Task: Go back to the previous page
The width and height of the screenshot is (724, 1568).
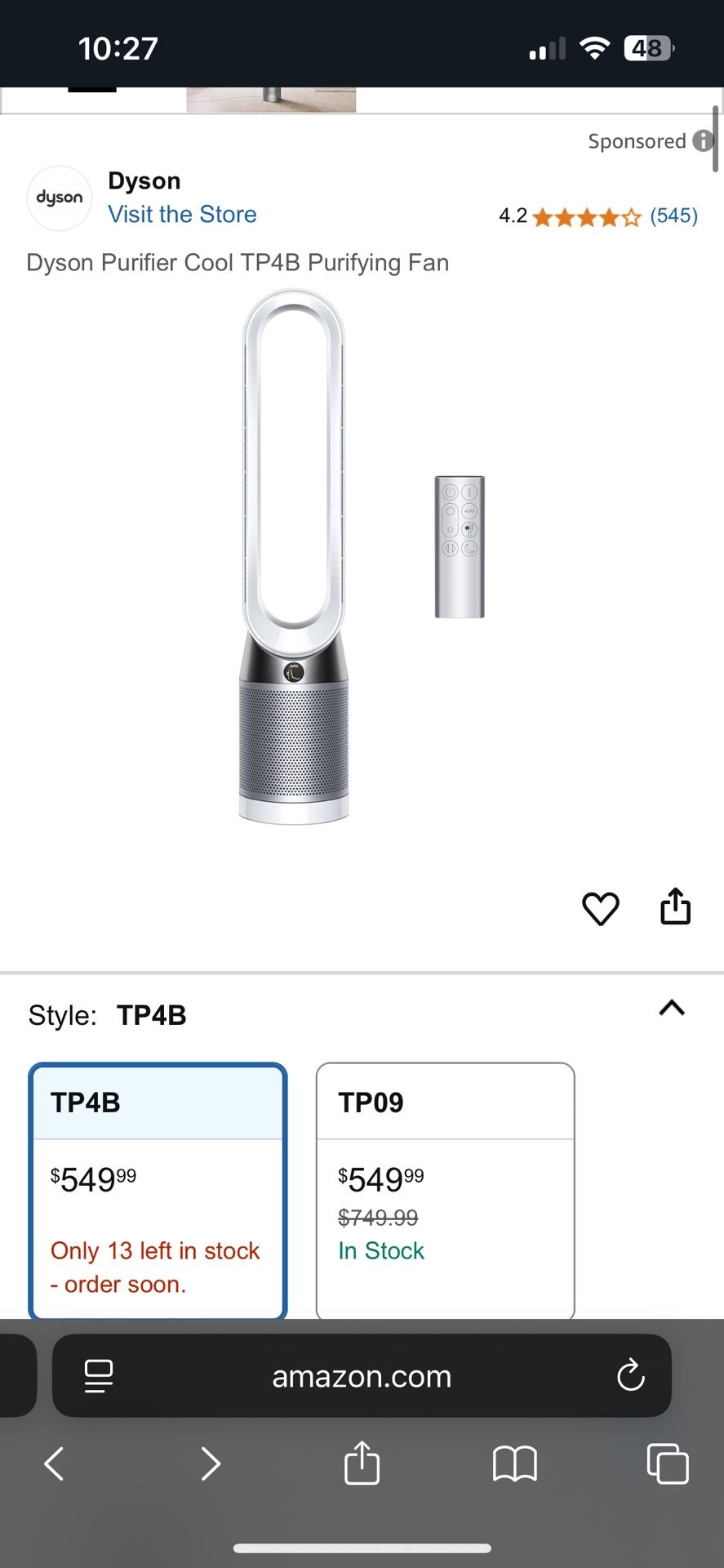Action: click(x=54, y=1463)
